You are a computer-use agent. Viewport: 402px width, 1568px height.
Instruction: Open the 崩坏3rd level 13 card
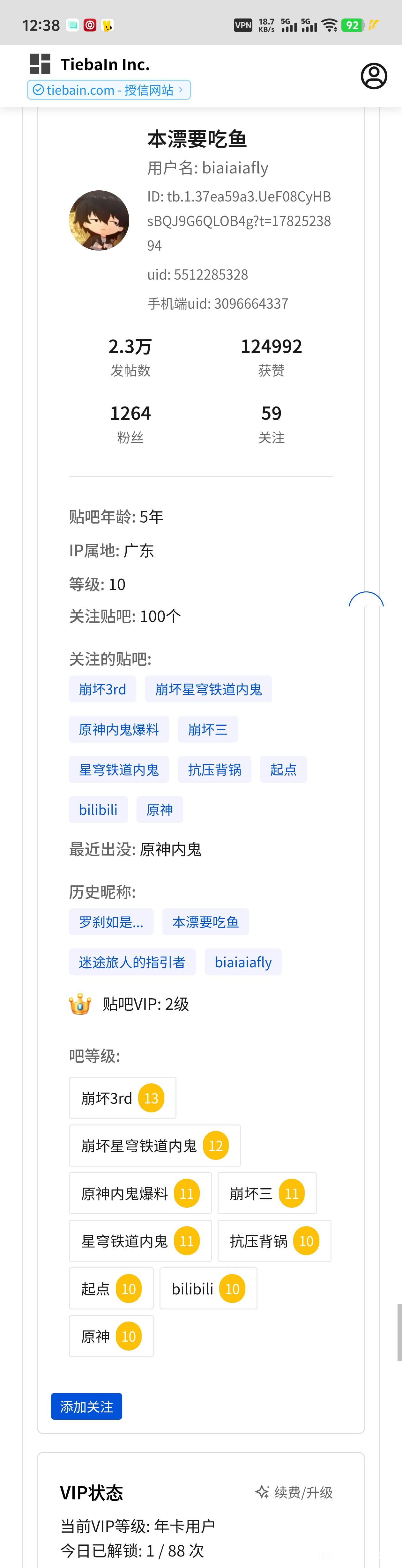[123, 1097]
